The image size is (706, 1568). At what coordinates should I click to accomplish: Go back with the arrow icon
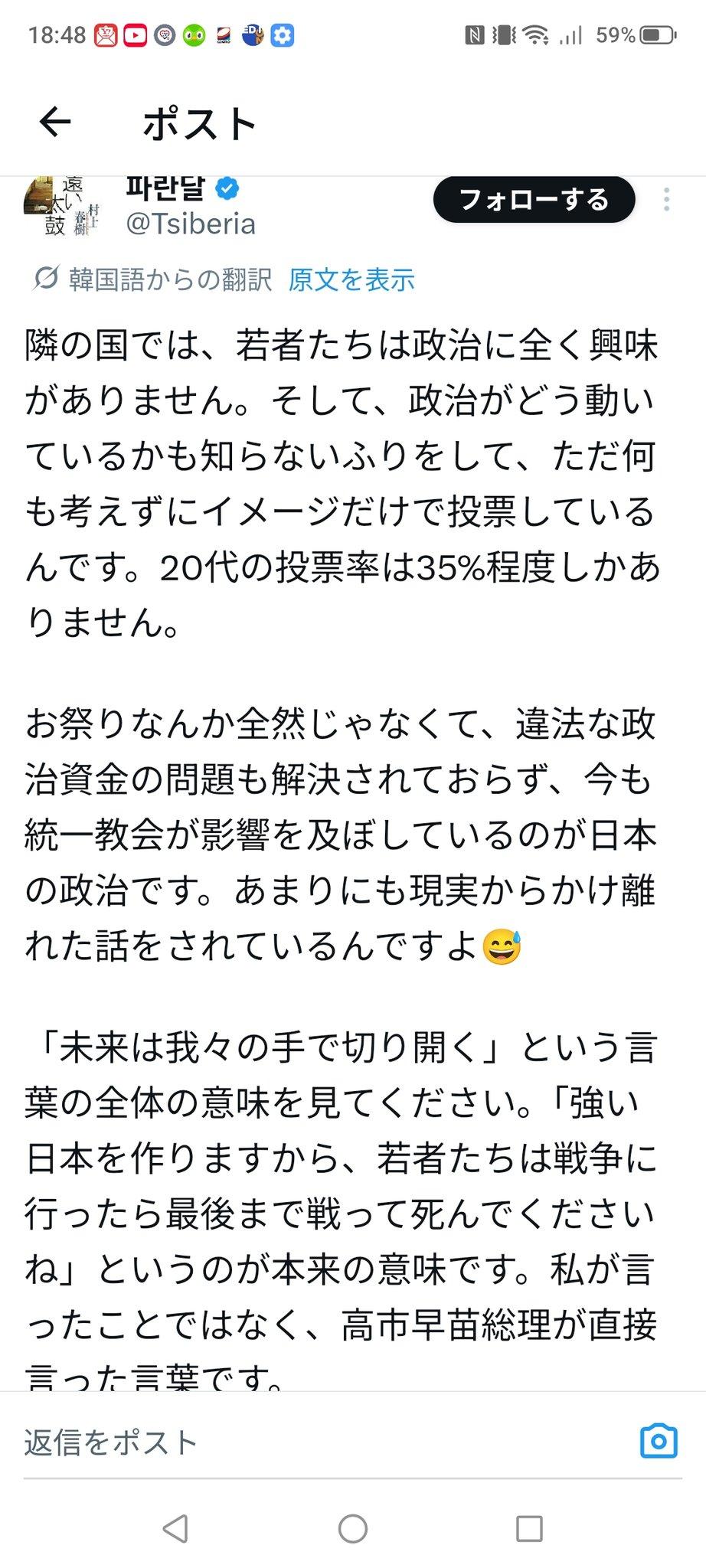point(55,122)
